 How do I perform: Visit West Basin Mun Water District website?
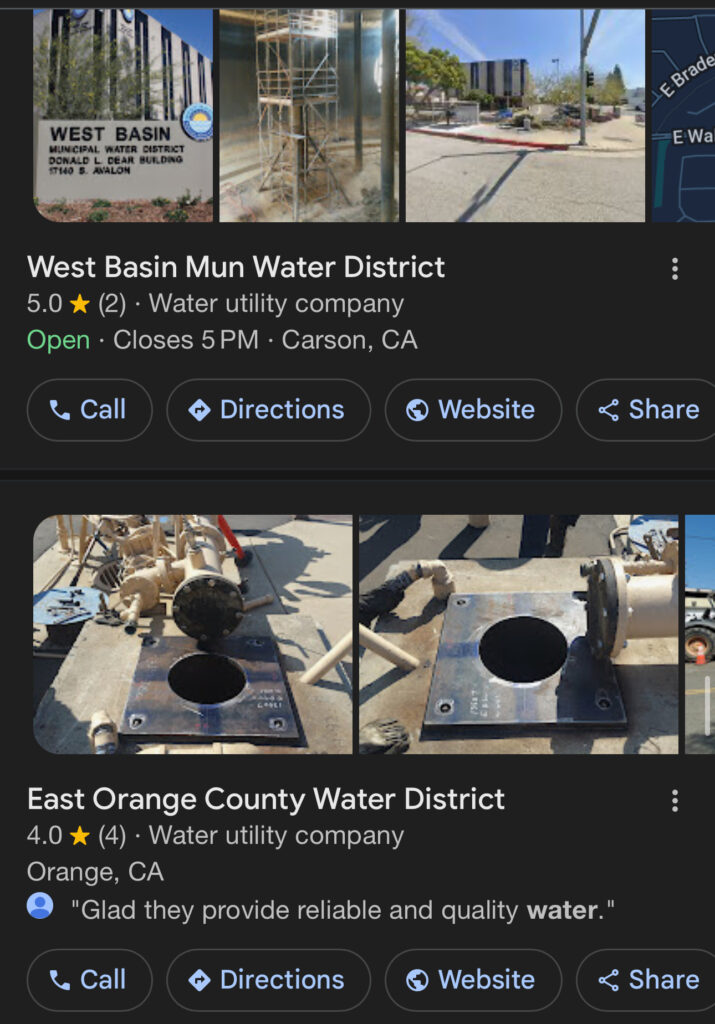pos(473,410)
